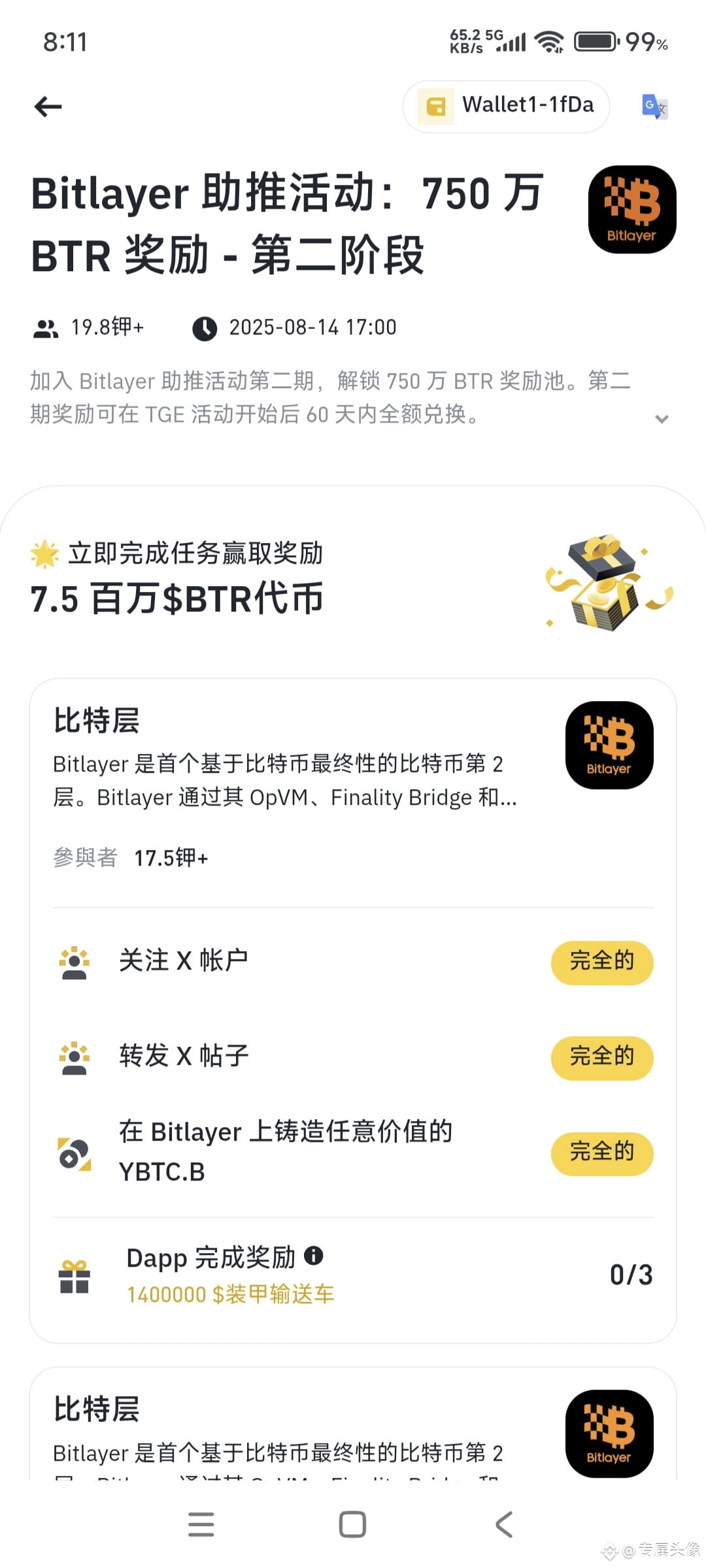Tap the back arrow at the top left

48,106
